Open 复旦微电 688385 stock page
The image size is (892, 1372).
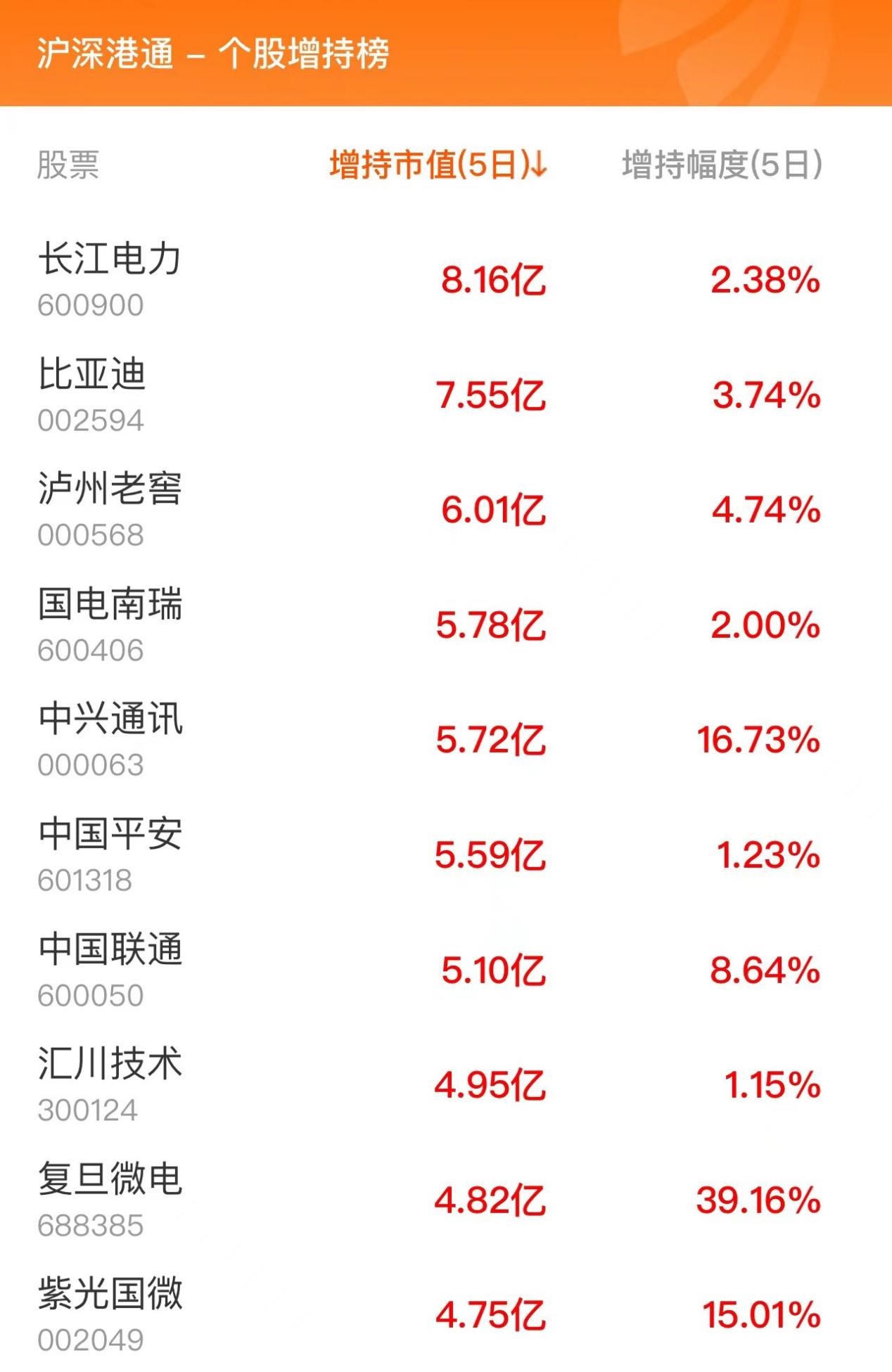click(110, 1200)
